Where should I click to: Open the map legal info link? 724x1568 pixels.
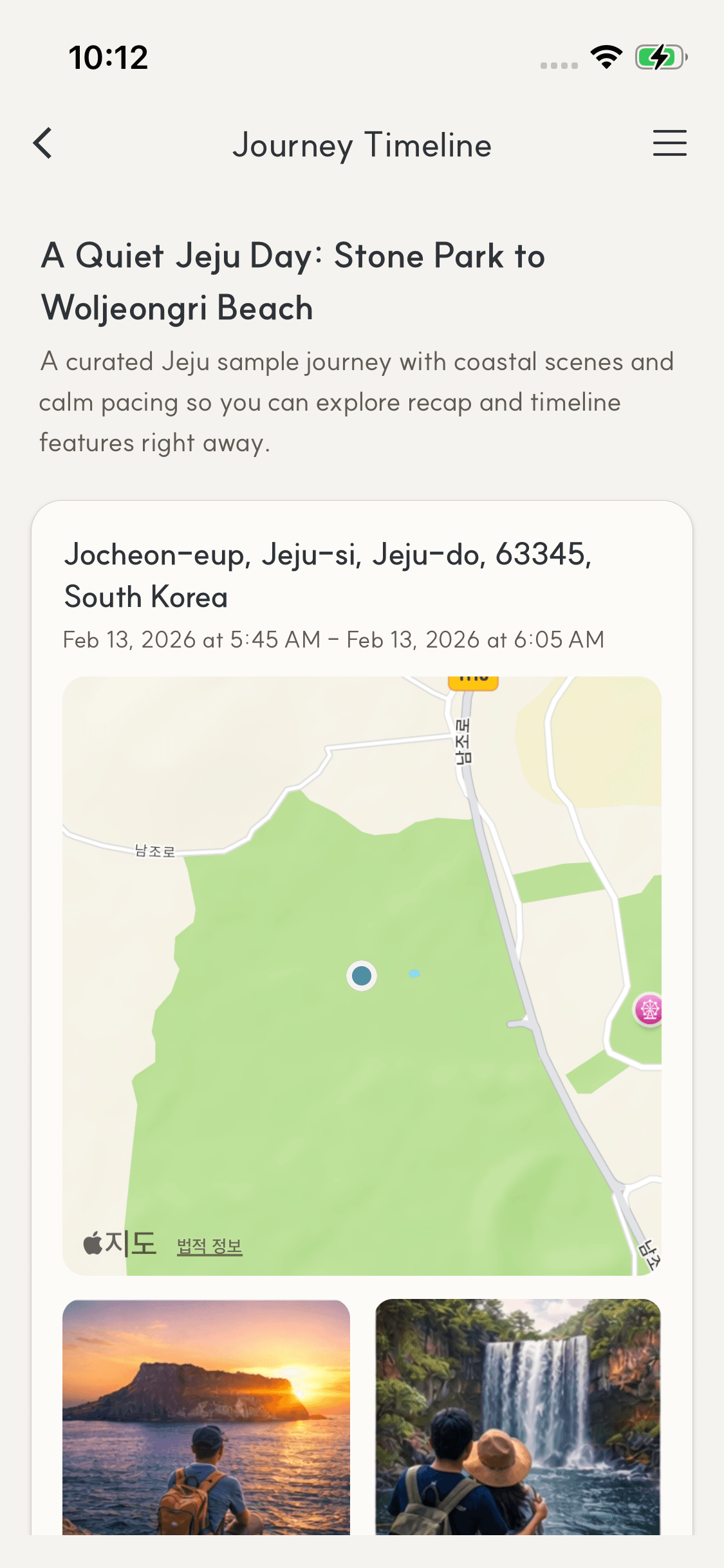tap(209, 1246)
